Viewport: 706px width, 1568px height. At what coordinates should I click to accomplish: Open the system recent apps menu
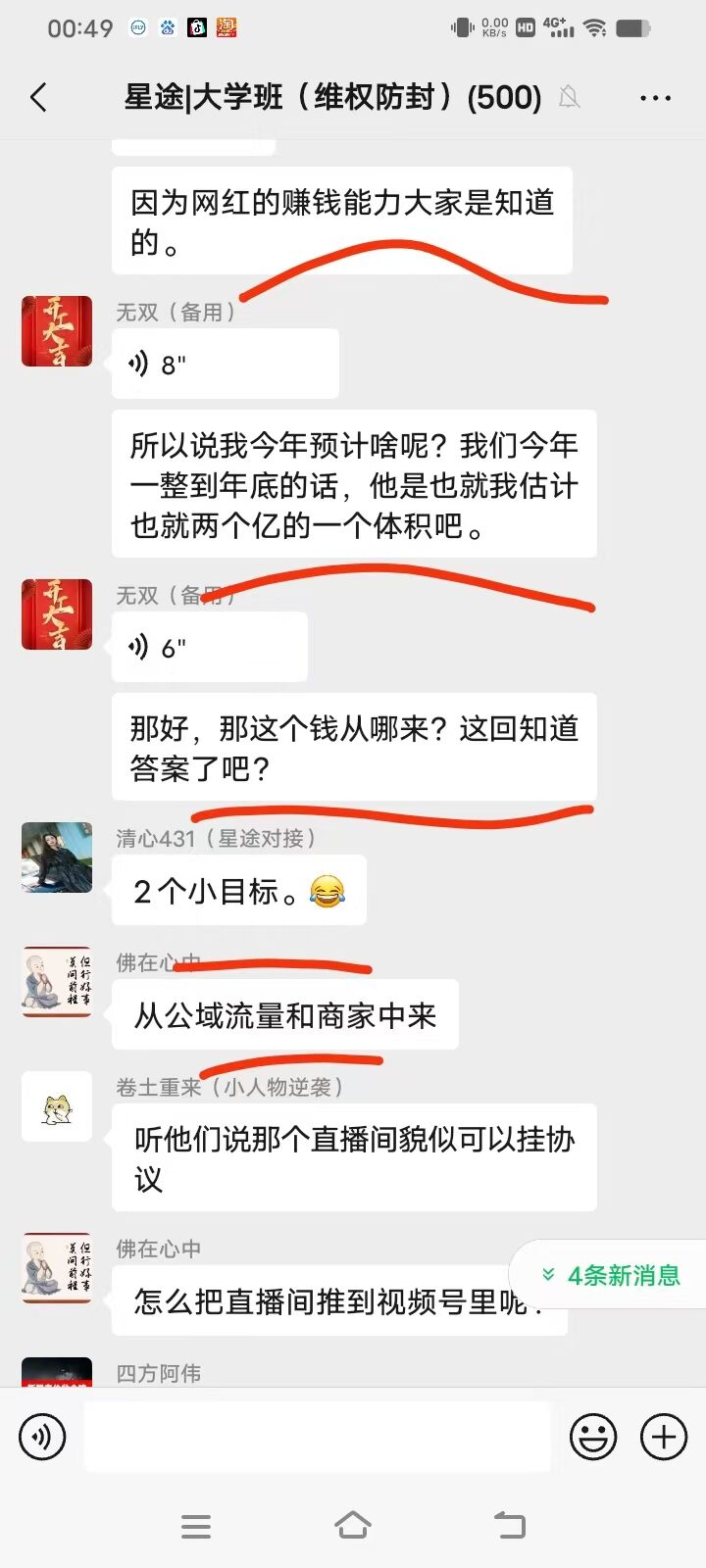click(196, 1526)
